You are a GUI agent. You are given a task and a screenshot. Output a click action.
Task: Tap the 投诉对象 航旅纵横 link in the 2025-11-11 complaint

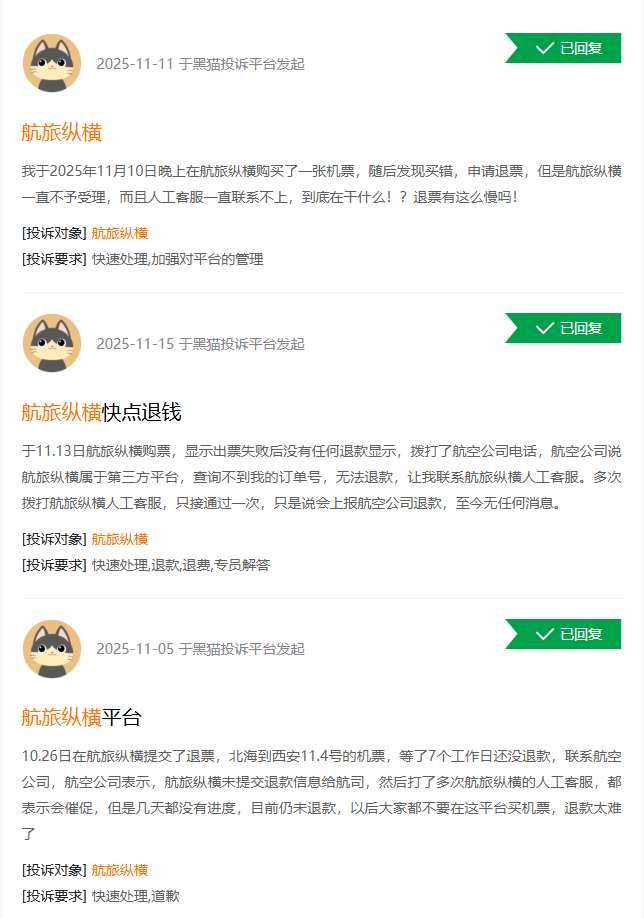coord(120,233)
